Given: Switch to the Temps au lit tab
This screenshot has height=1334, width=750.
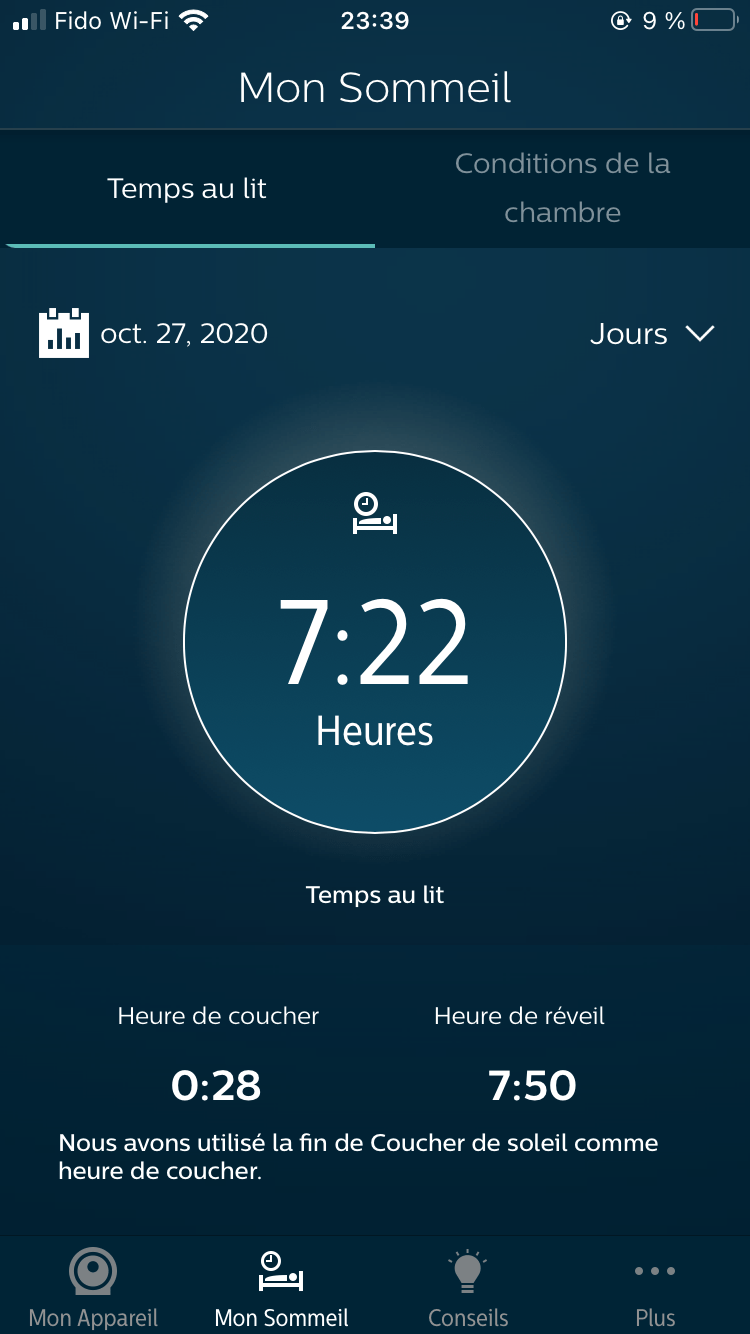Looking at the screenshot, I should click(x=187, y=189).
